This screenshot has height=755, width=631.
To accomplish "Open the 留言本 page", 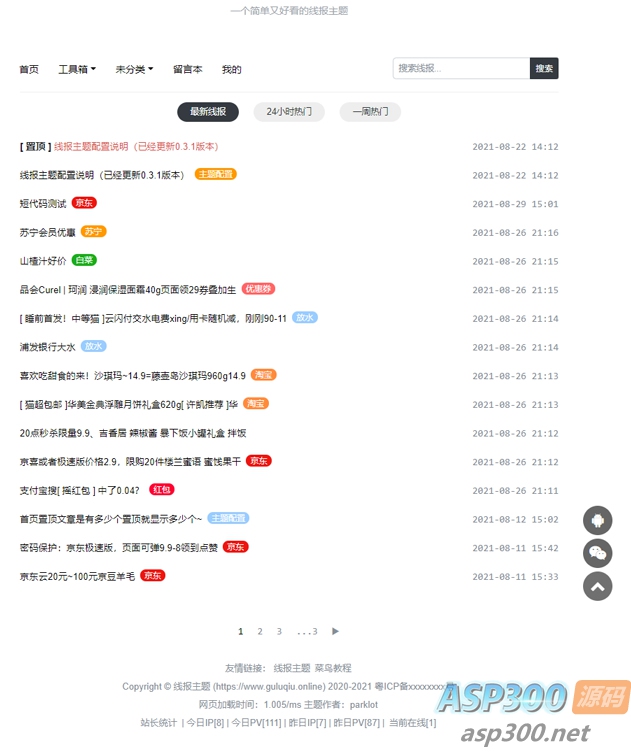I will point(187,69).
